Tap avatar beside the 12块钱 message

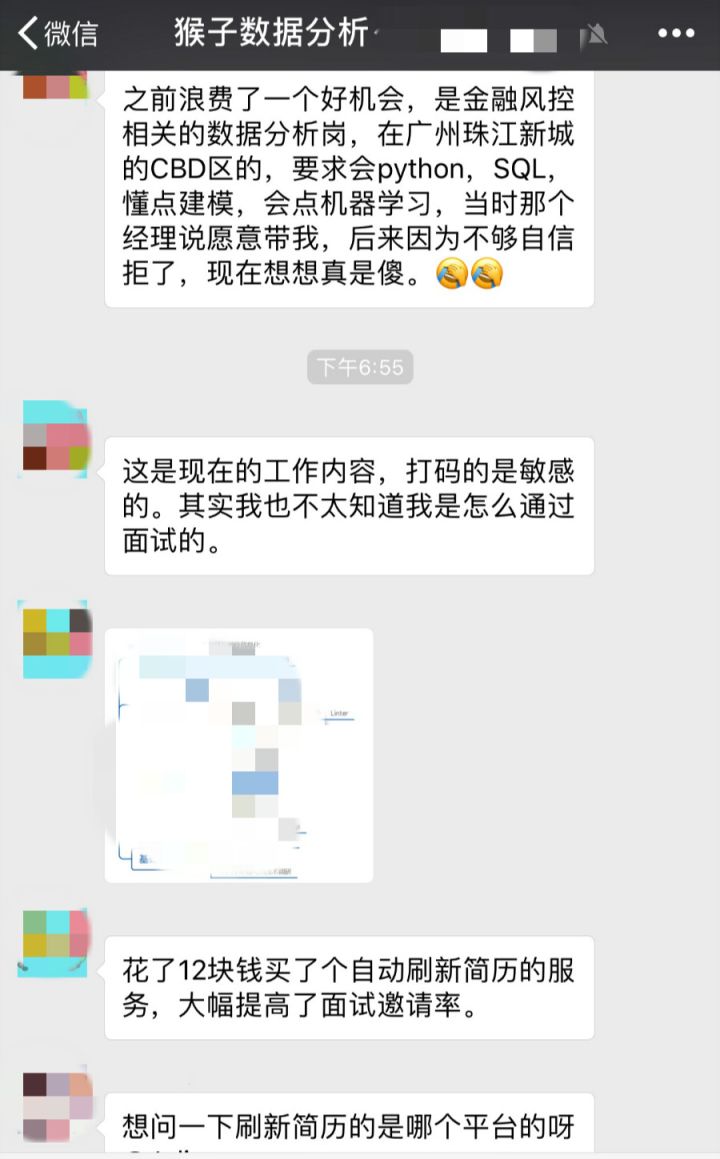point(55,943)
